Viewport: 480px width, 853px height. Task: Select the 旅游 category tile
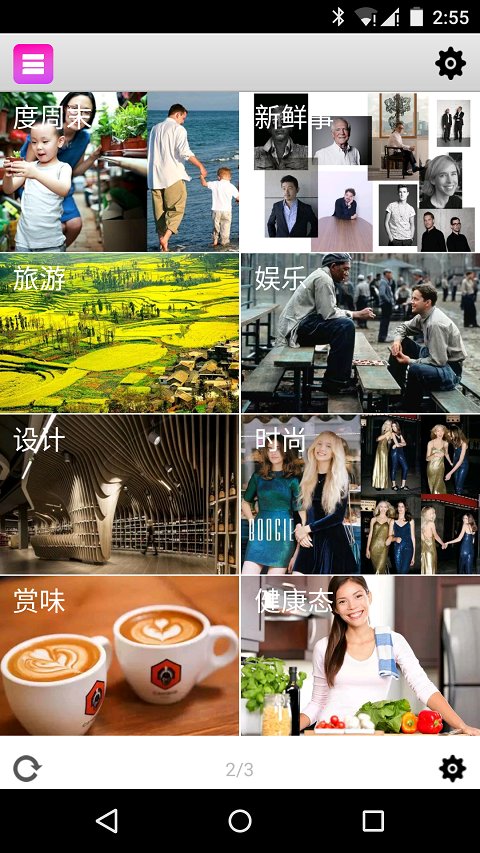(x=119, y=332)
